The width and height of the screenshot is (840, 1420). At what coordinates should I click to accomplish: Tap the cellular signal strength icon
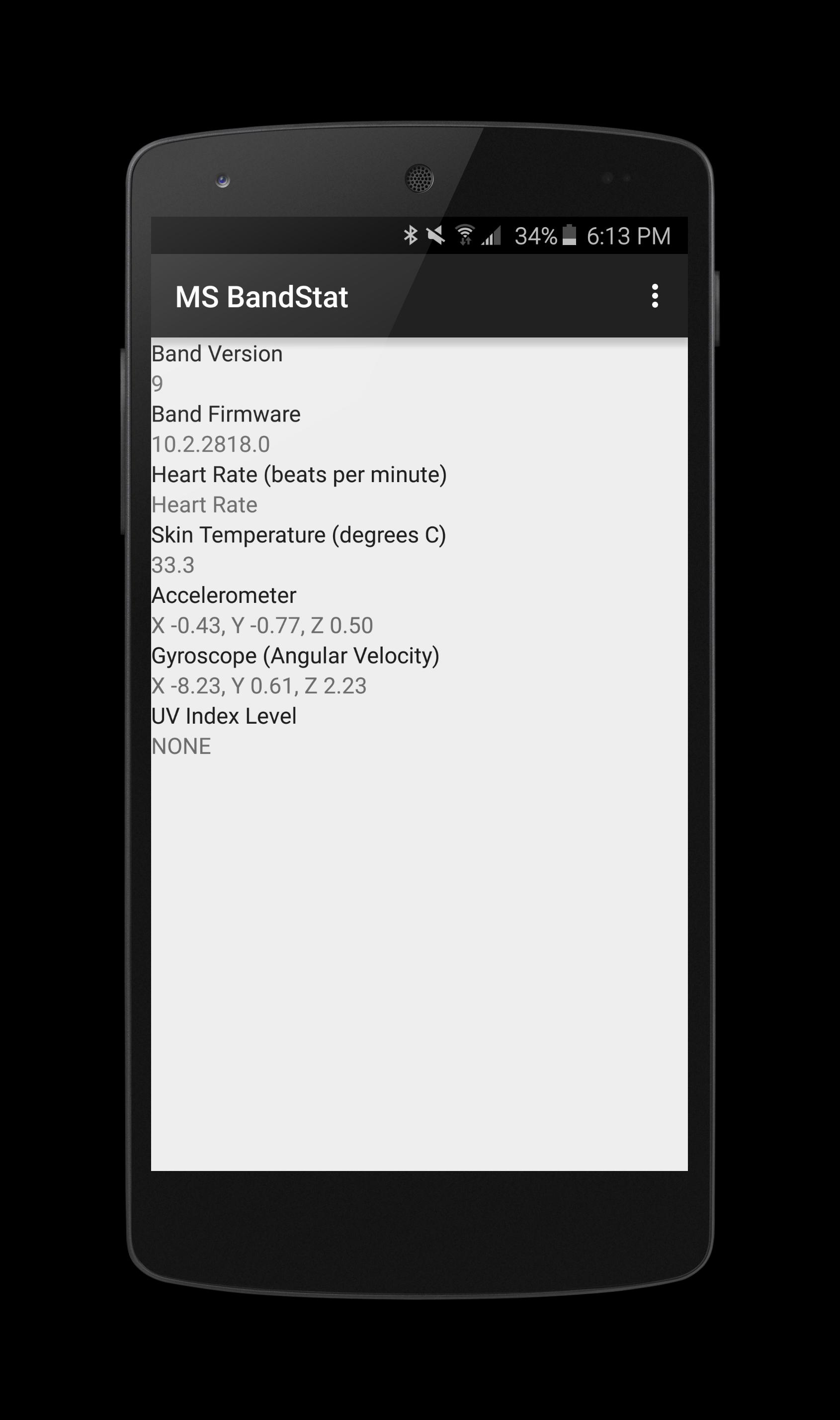(491, 236)
